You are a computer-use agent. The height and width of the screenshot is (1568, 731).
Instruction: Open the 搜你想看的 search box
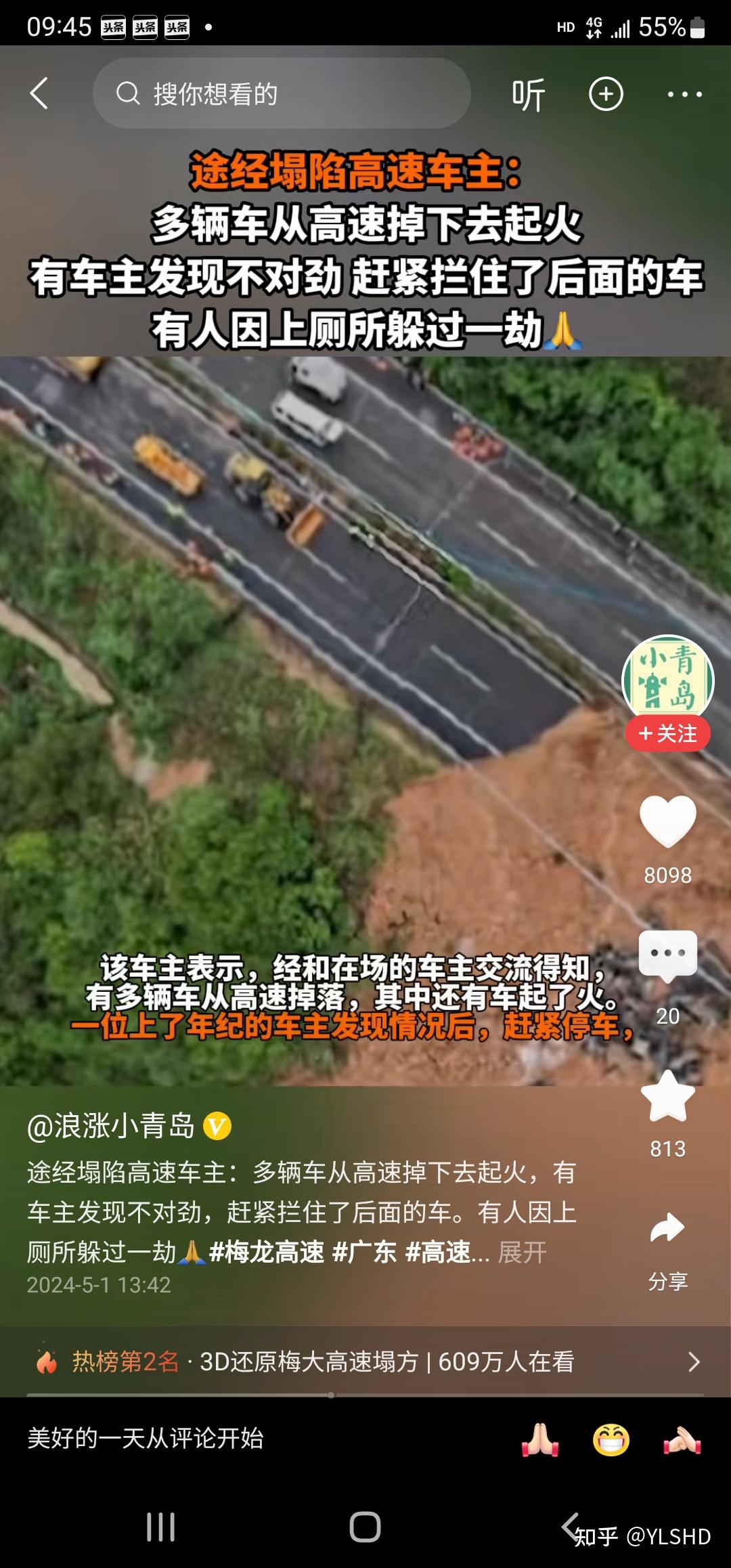(282, 93)
